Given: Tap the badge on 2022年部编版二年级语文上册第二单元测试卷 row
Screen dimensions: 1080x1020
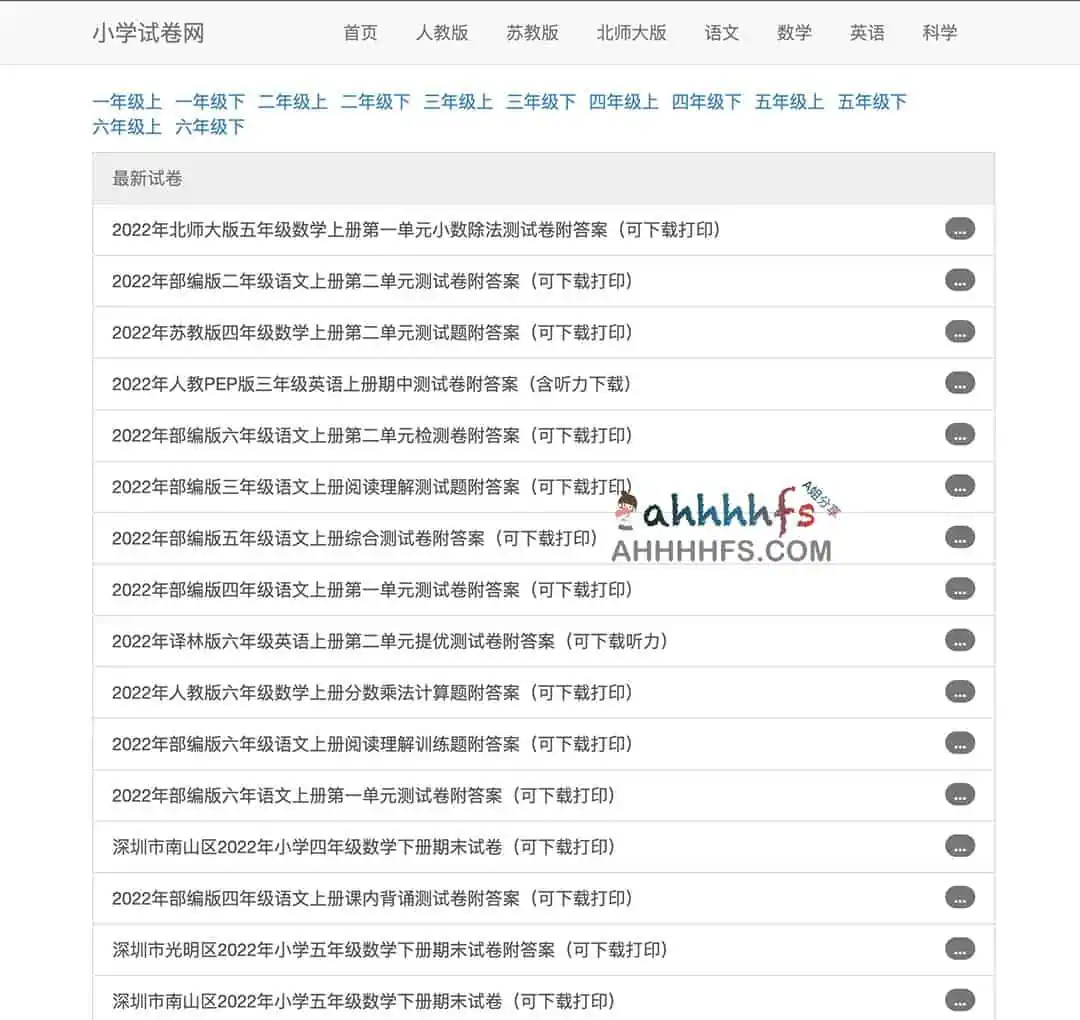Looking at the screenshot, I should (x=959, y=281).
